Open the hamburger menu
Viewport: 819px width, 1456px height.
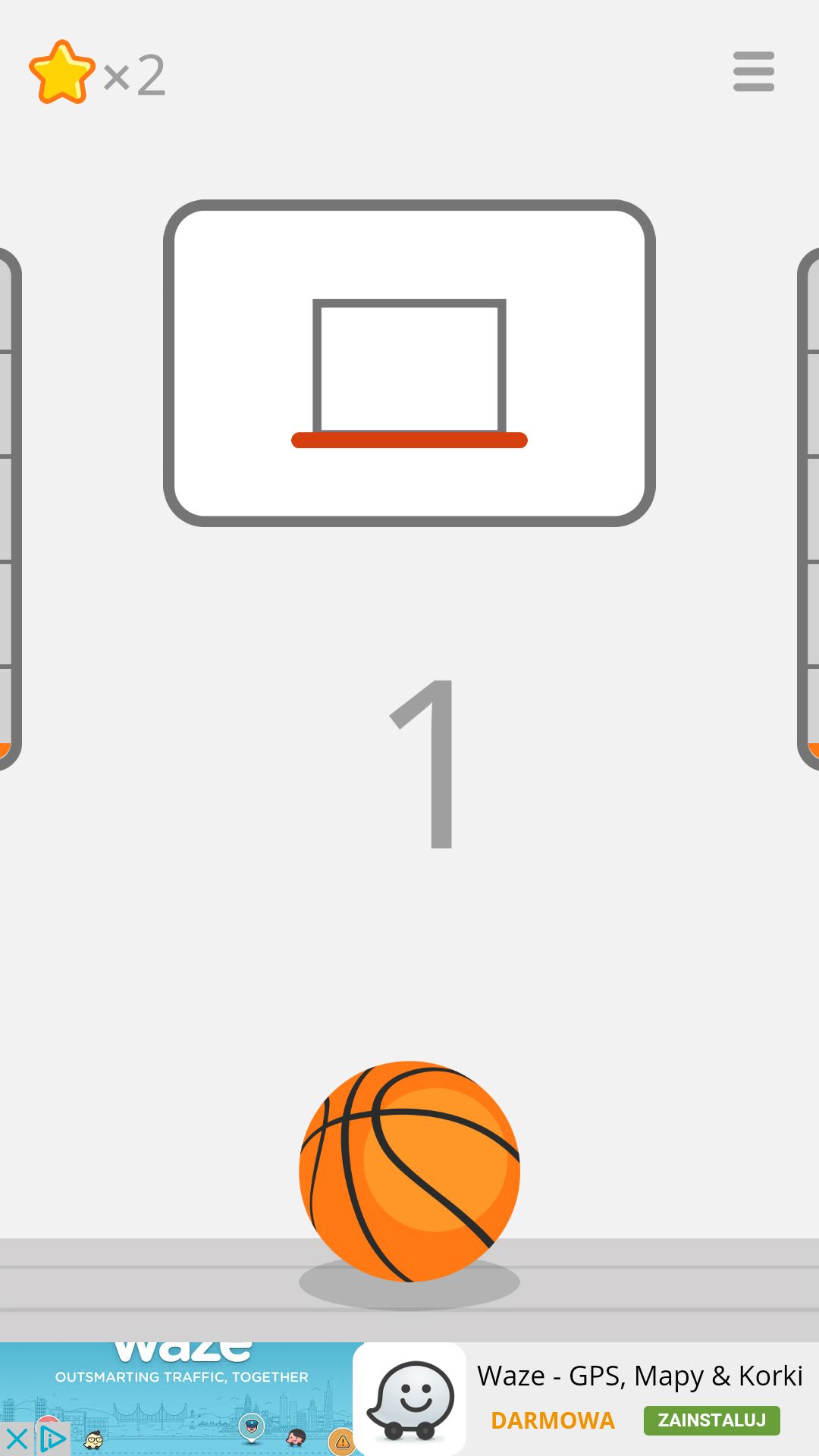(754, 72)
